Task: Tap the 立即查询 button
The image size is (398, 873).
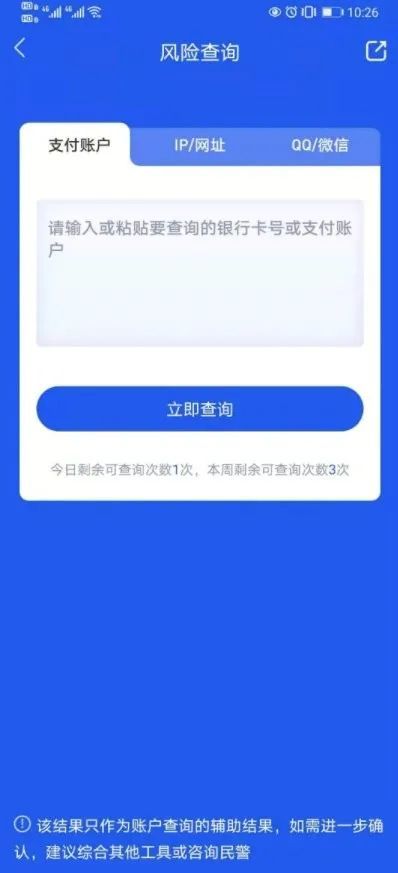Action: [200, 409]
